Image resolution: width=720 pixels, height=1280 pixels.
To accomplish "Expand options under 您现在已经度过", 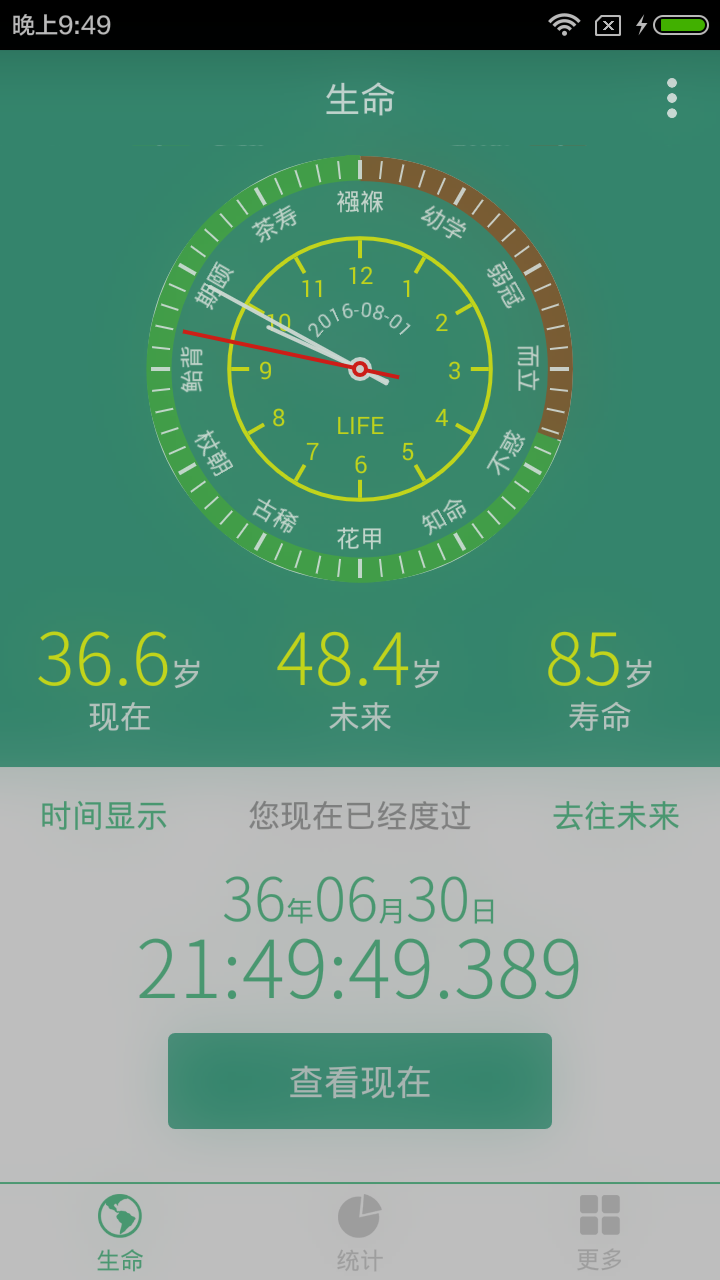I will pyautogui.click(x=358, y=816).
